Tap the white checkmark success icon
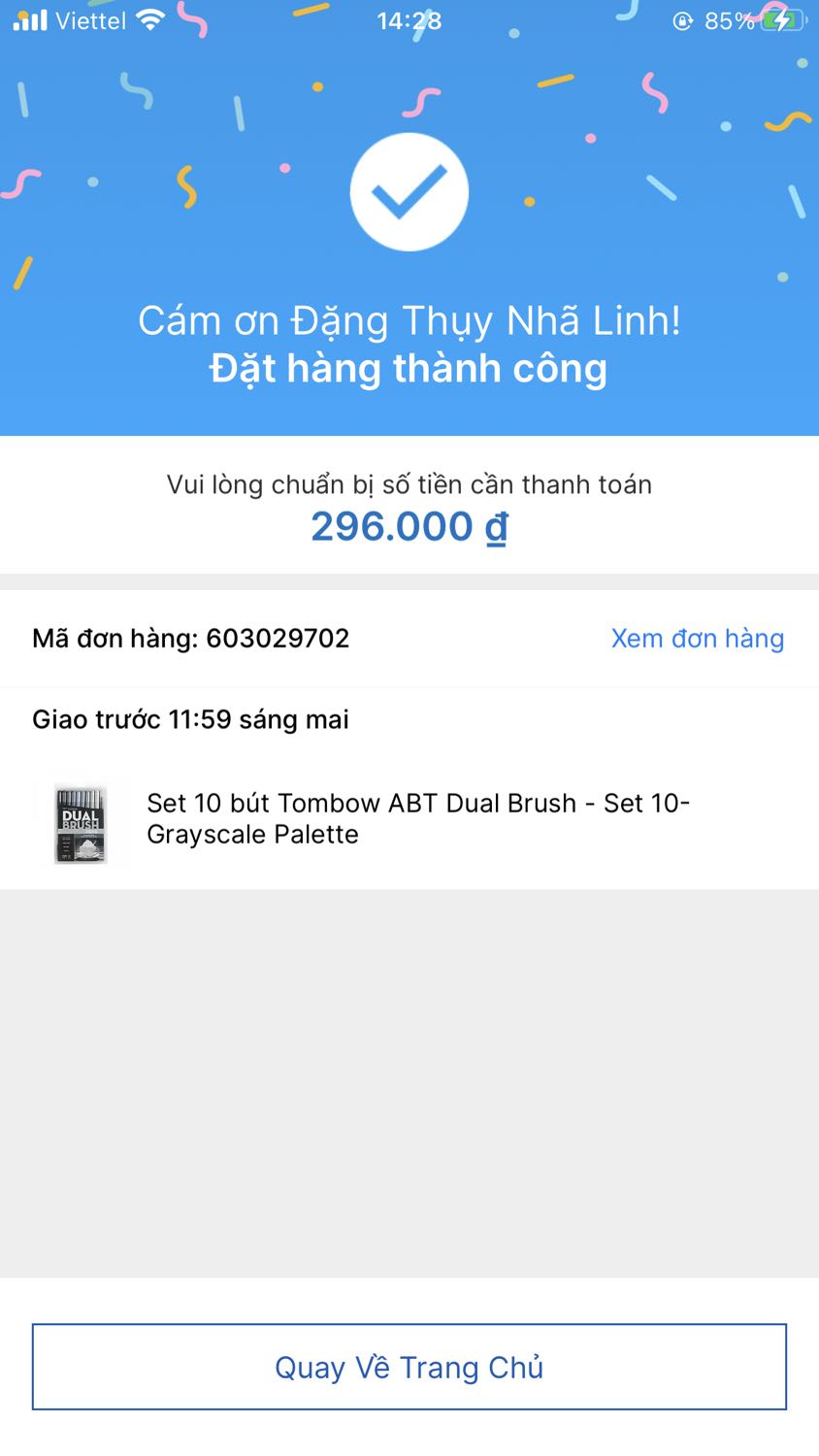The image size is (819, 1456). [409, 191]
